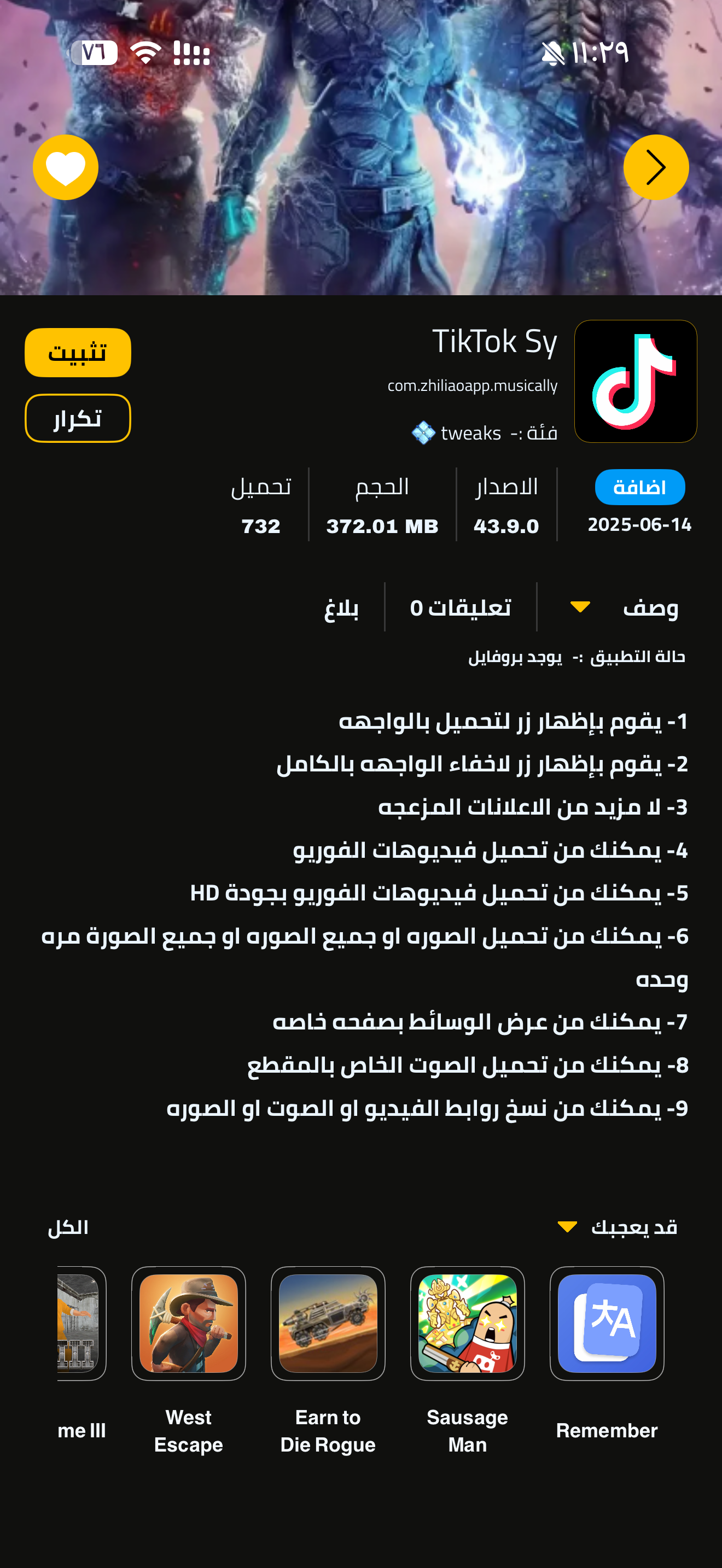View all suggestions via الكل
The width and height of the screenshot is (722, 1568).
68,1227
